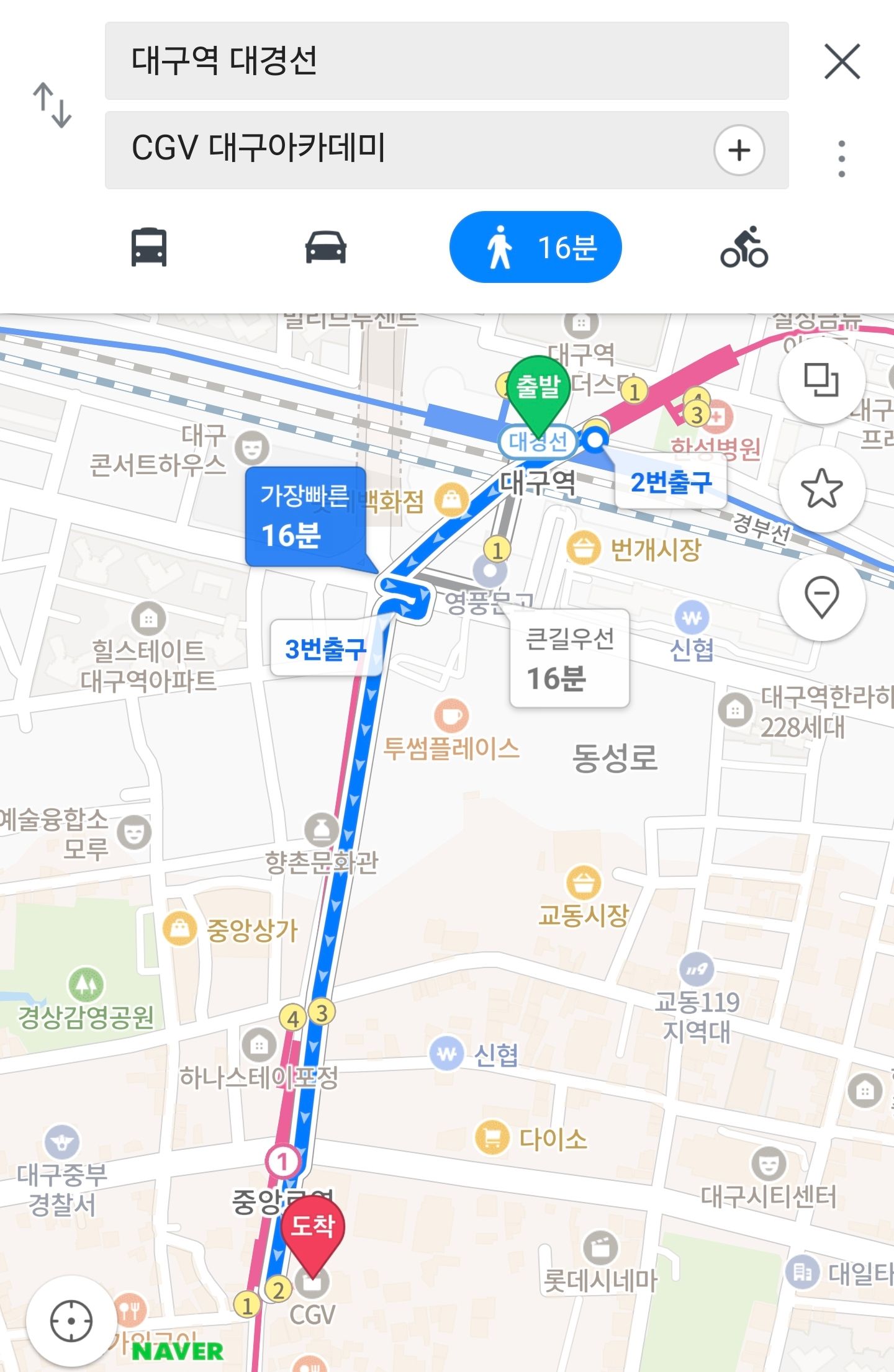Switch to bicycle directions
Screen dimensions: 894x1372
[744, 248]
